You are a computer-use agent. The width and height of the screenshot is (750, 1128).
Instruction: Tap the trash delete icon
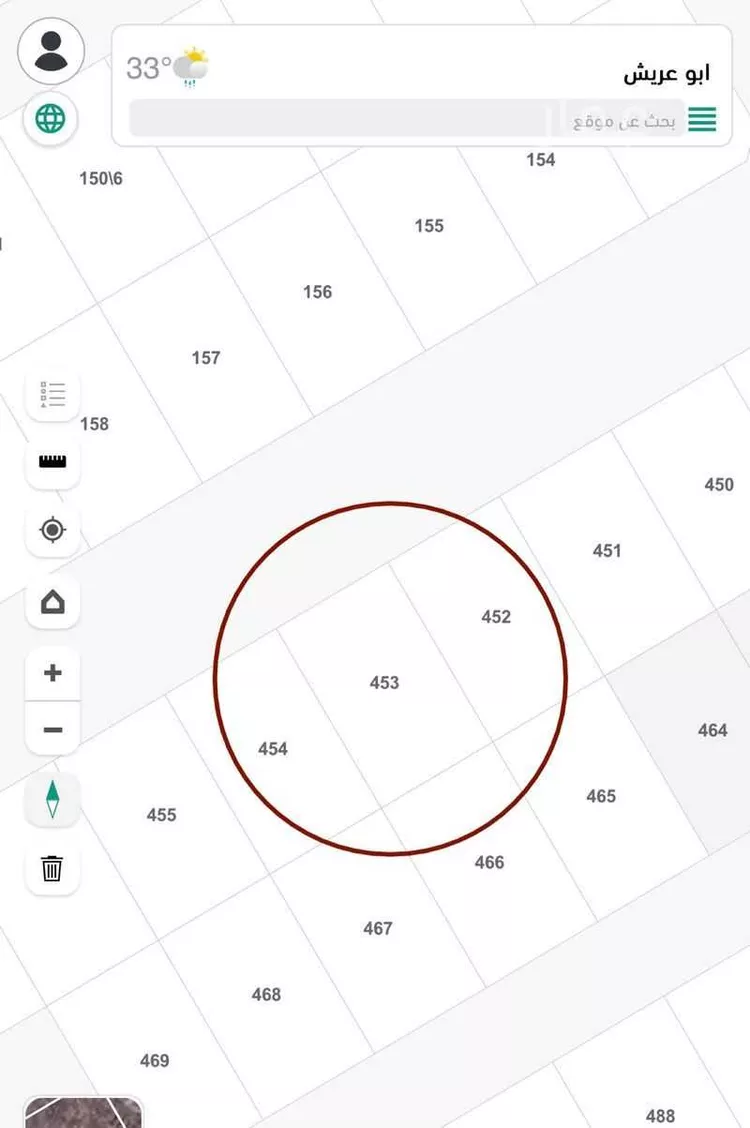tap(53, 868)
